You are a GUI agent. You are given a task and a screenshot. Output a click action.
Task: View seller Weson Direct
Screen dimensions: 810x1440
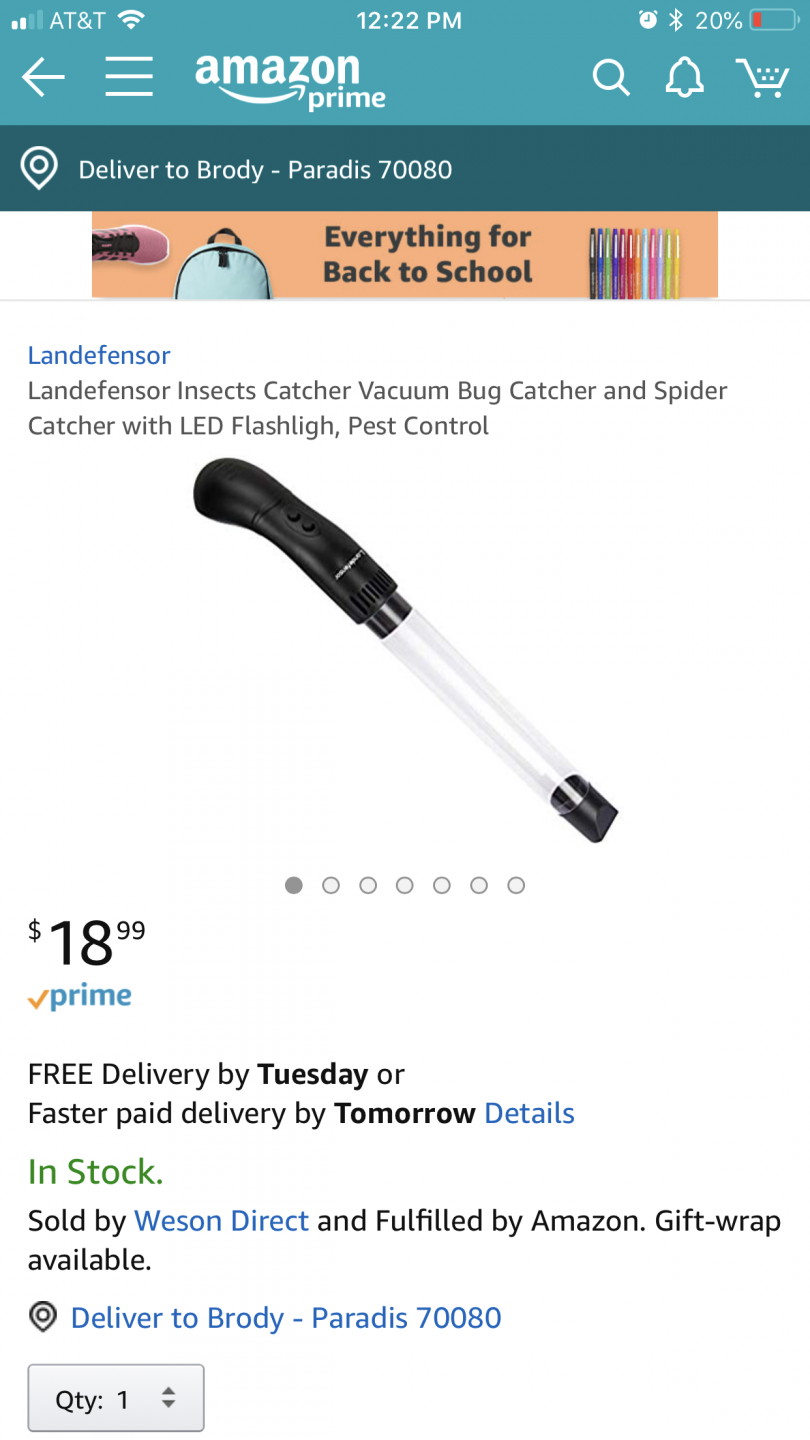[x=221, y=1221]
